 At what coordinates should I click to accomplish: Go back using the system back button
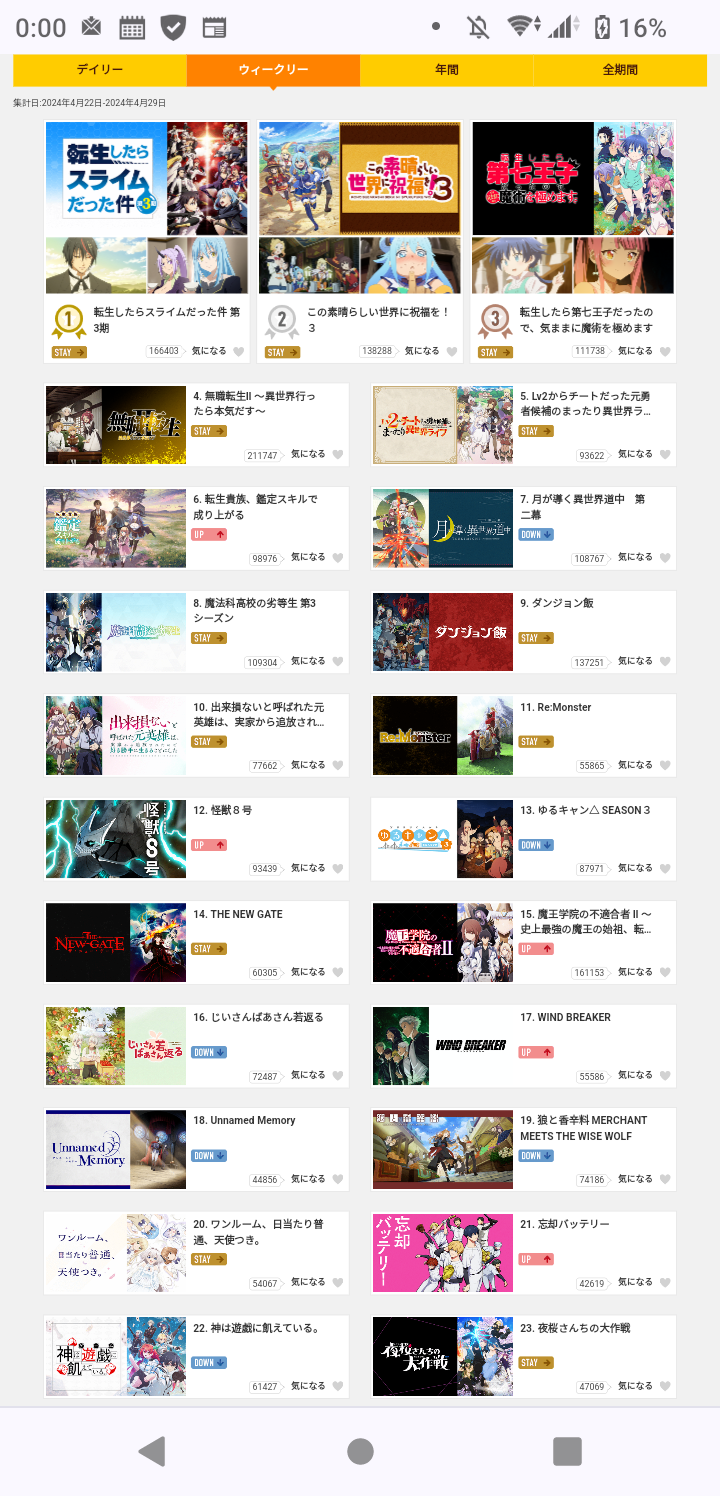pos(152,1451)
